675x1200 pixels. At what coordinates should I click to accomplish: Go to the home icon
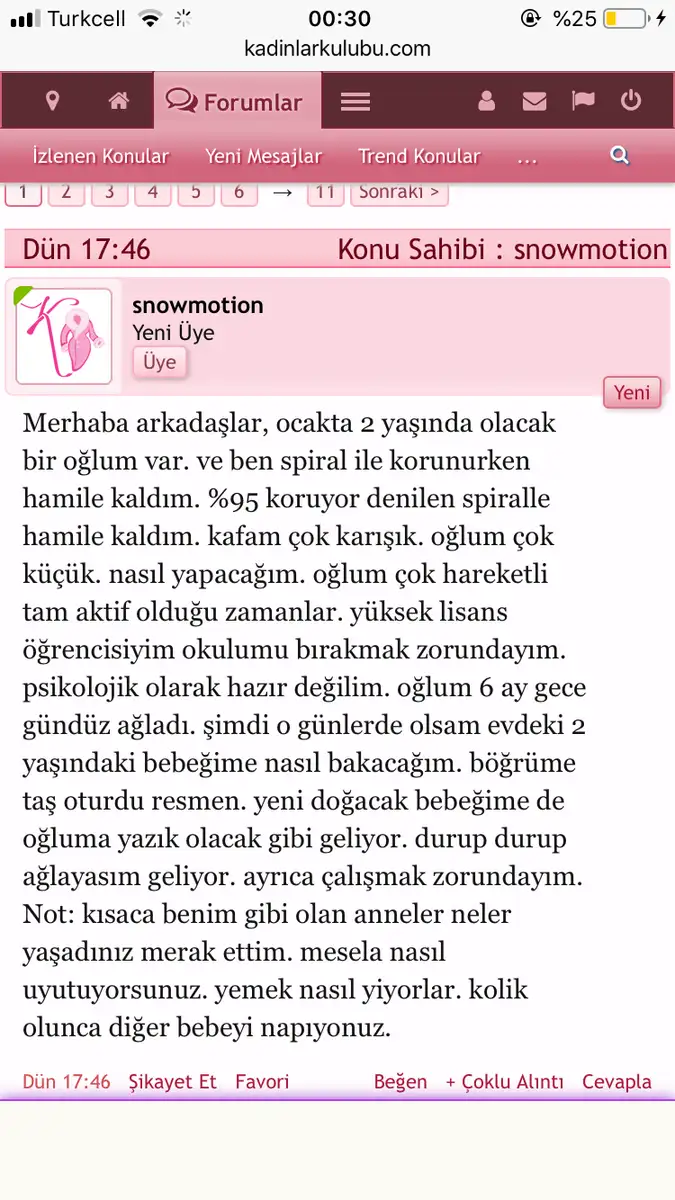119,101
